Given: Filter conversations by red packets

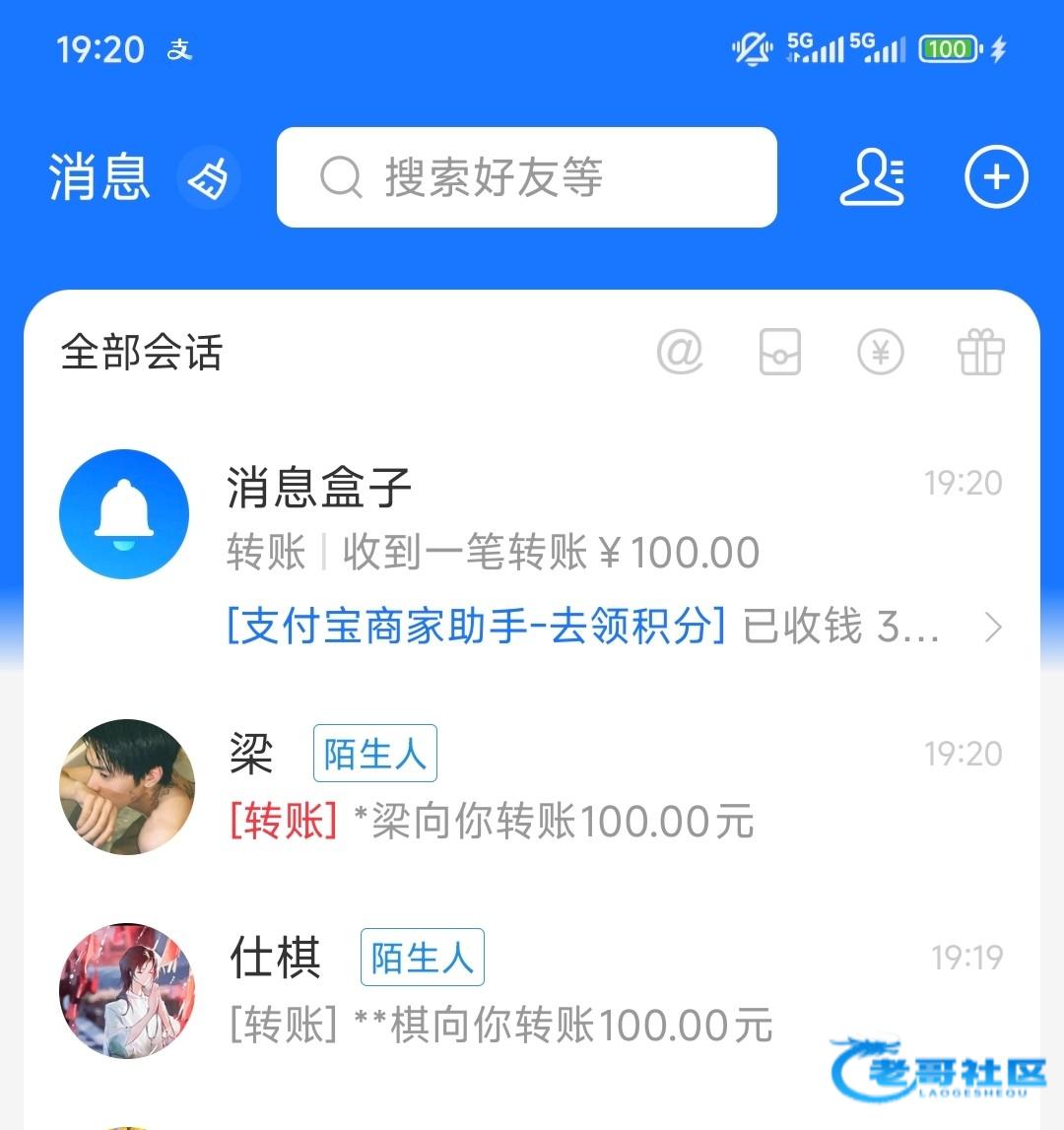Looking at the screenshot, I should [780, 352].
